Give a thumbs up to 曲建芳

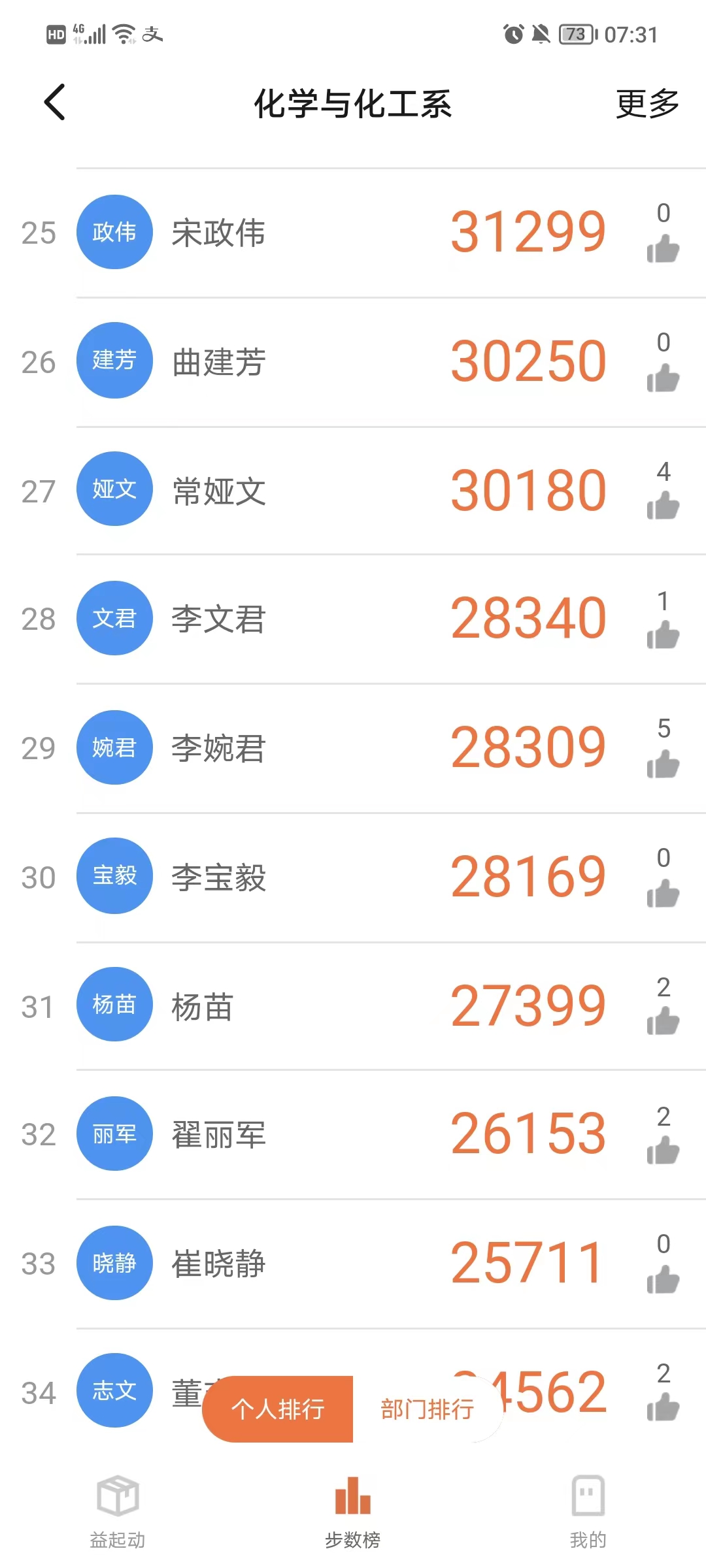coord(663,378)
